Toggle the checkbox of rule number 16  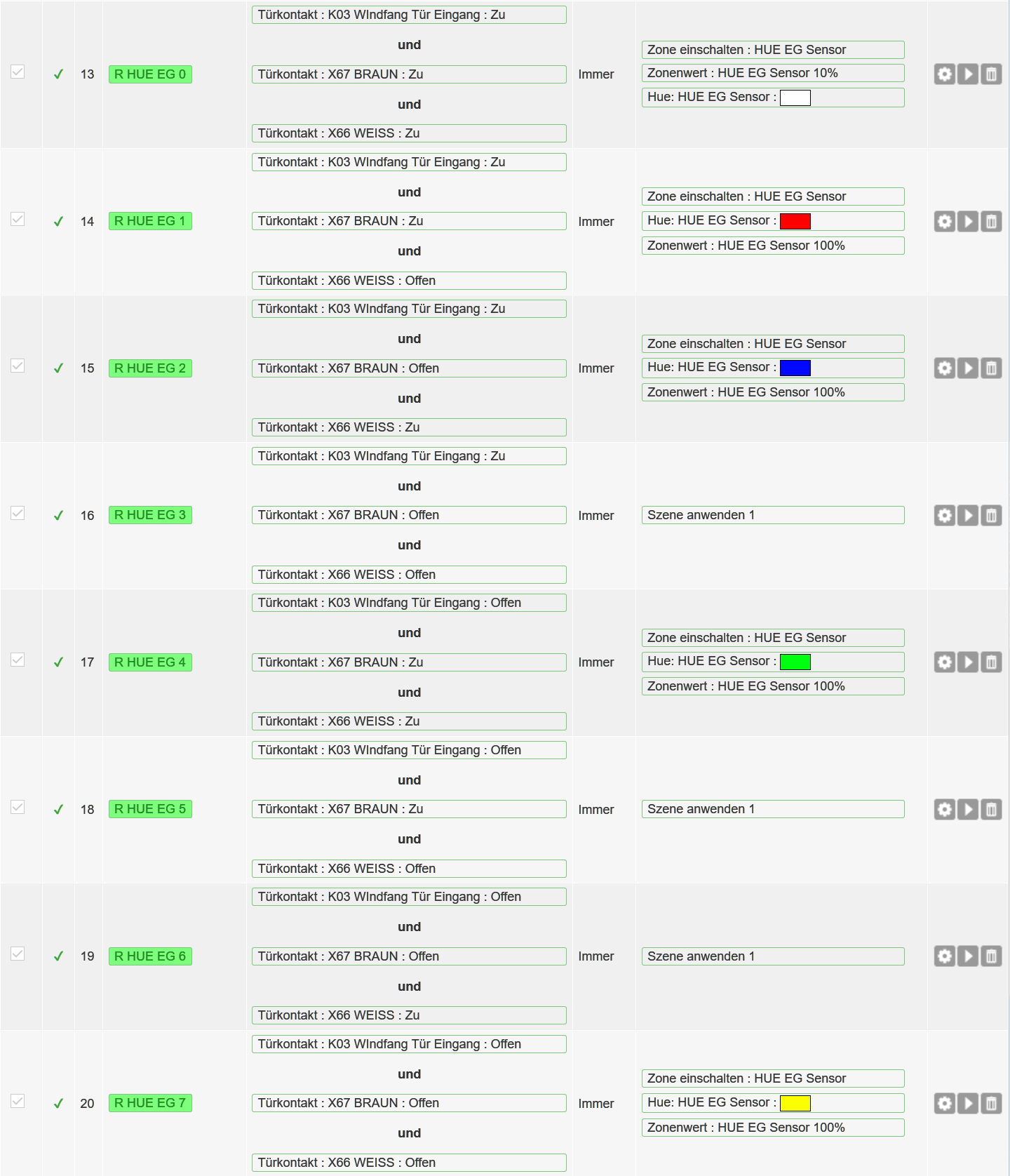(x=18, y=513)
